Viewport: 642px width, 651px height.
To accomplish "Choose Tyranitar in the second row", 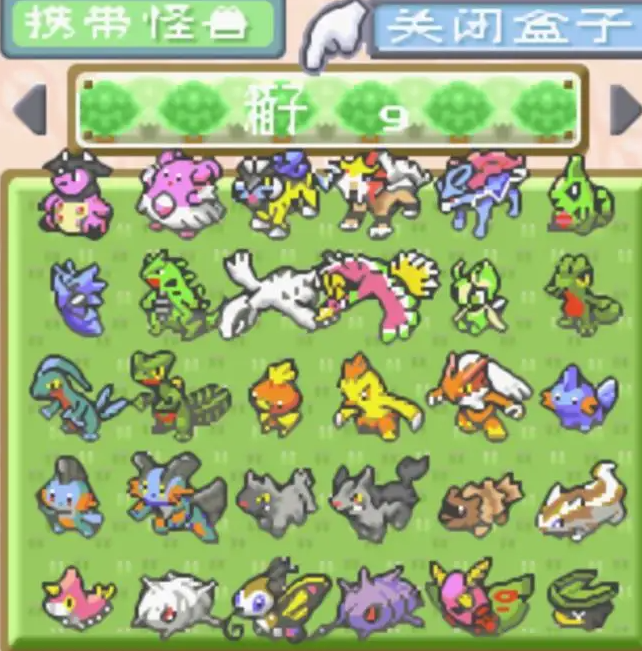I will click(x=175, y=295).
